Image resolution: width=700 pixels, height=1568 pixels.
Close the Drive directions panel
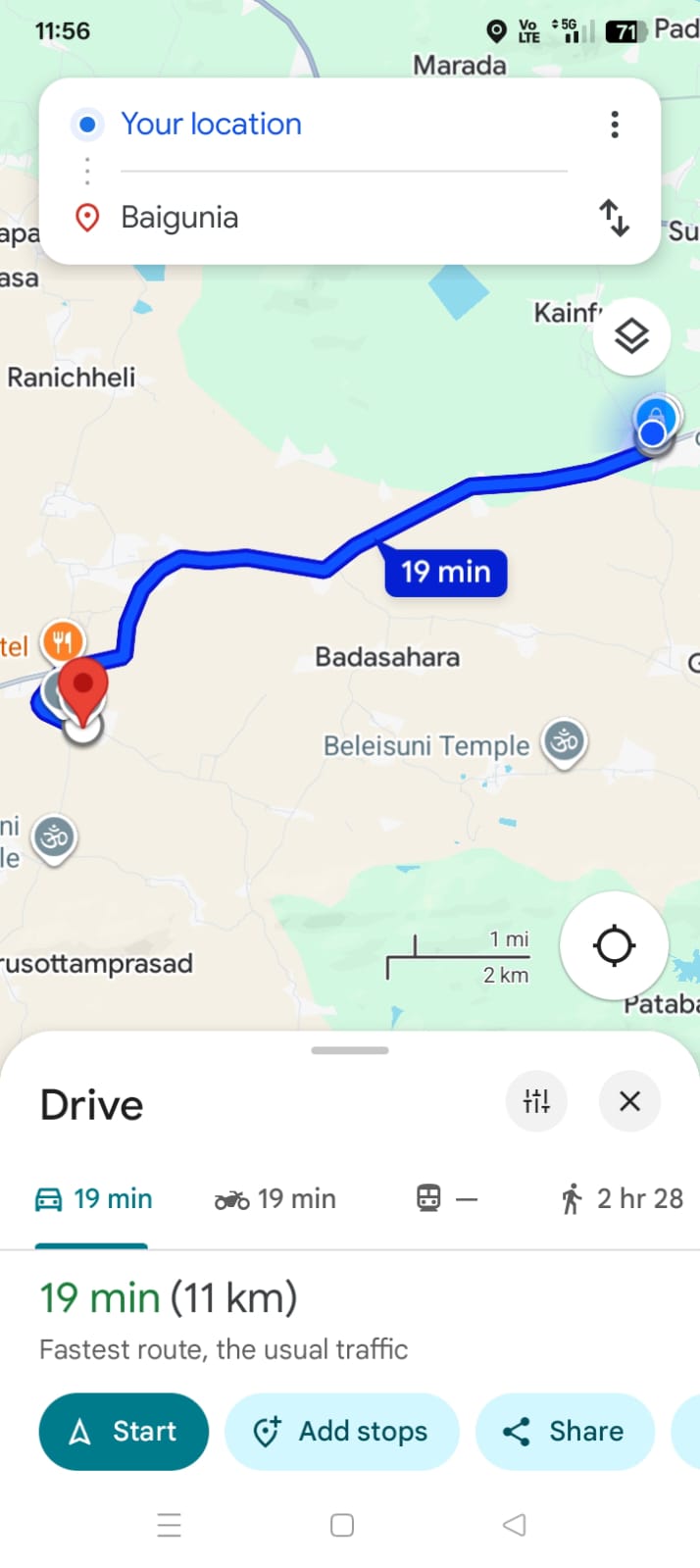pyautogui.click(x=629, y=1101)
